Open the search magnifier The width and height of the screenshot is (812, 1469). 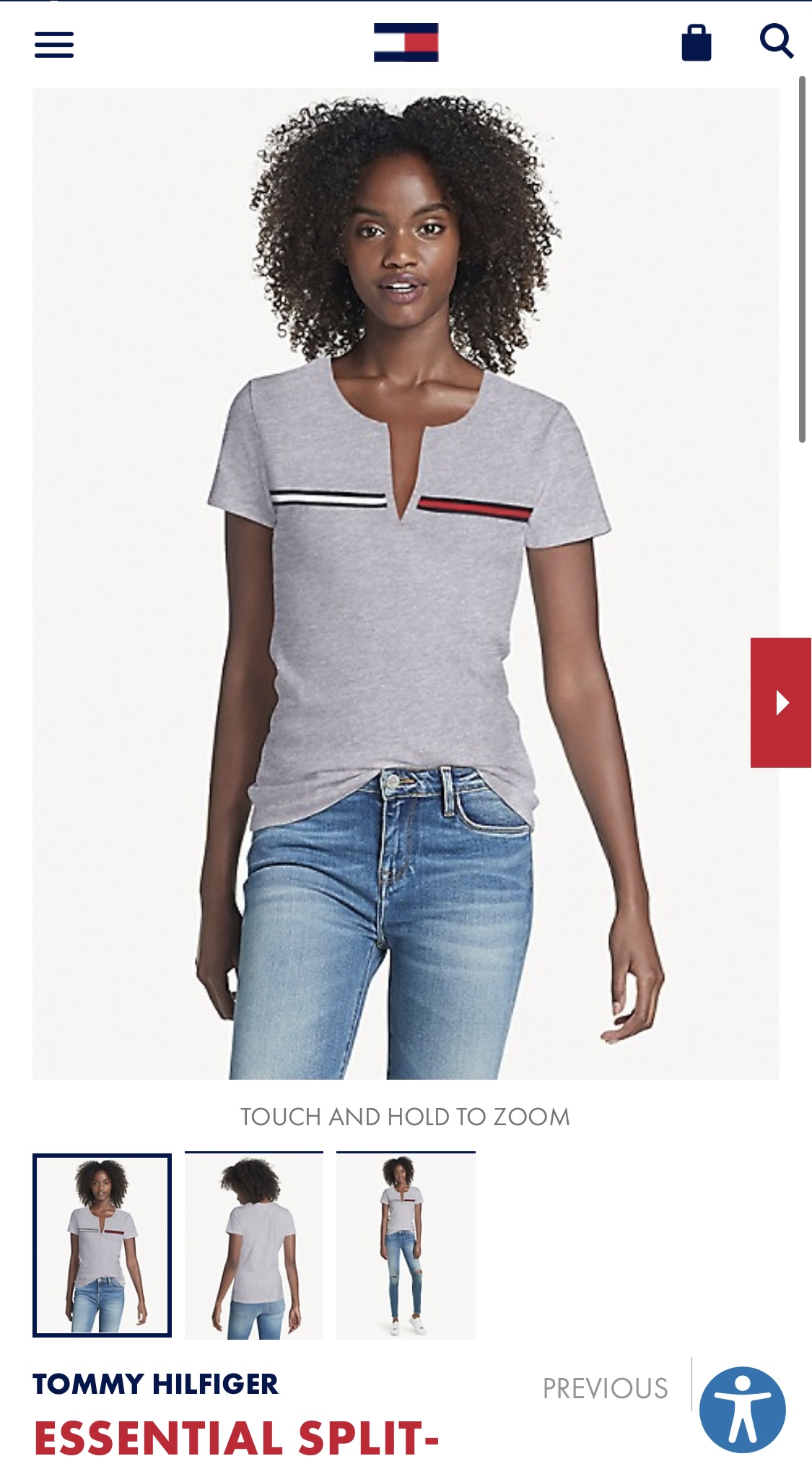point(777,42)
